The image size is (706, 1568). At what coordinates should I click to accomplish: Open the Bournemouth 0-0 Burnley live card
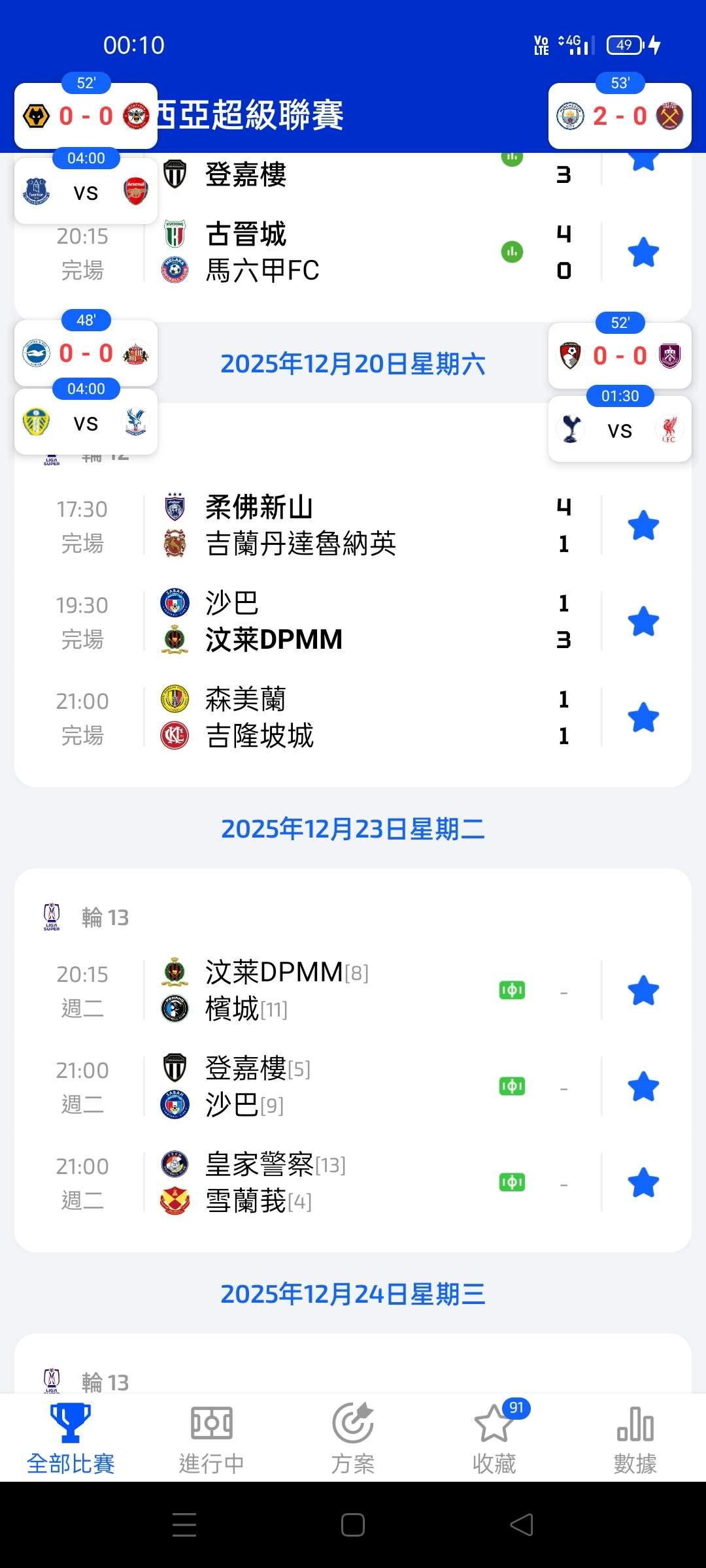(619, 356)
